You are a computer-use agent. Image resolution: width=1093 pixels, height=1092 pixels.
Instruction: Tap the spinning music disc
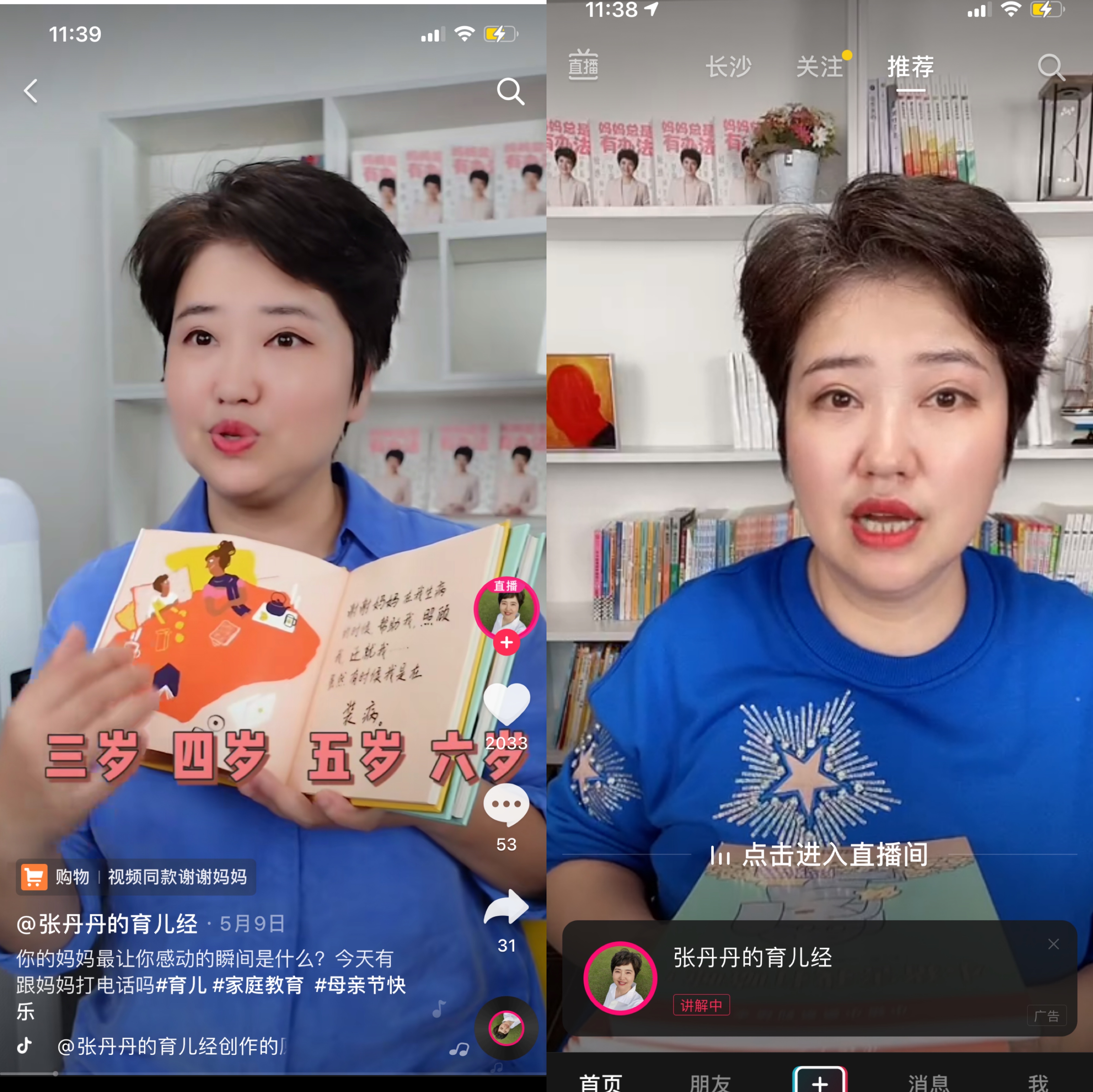coord(506,1028)
